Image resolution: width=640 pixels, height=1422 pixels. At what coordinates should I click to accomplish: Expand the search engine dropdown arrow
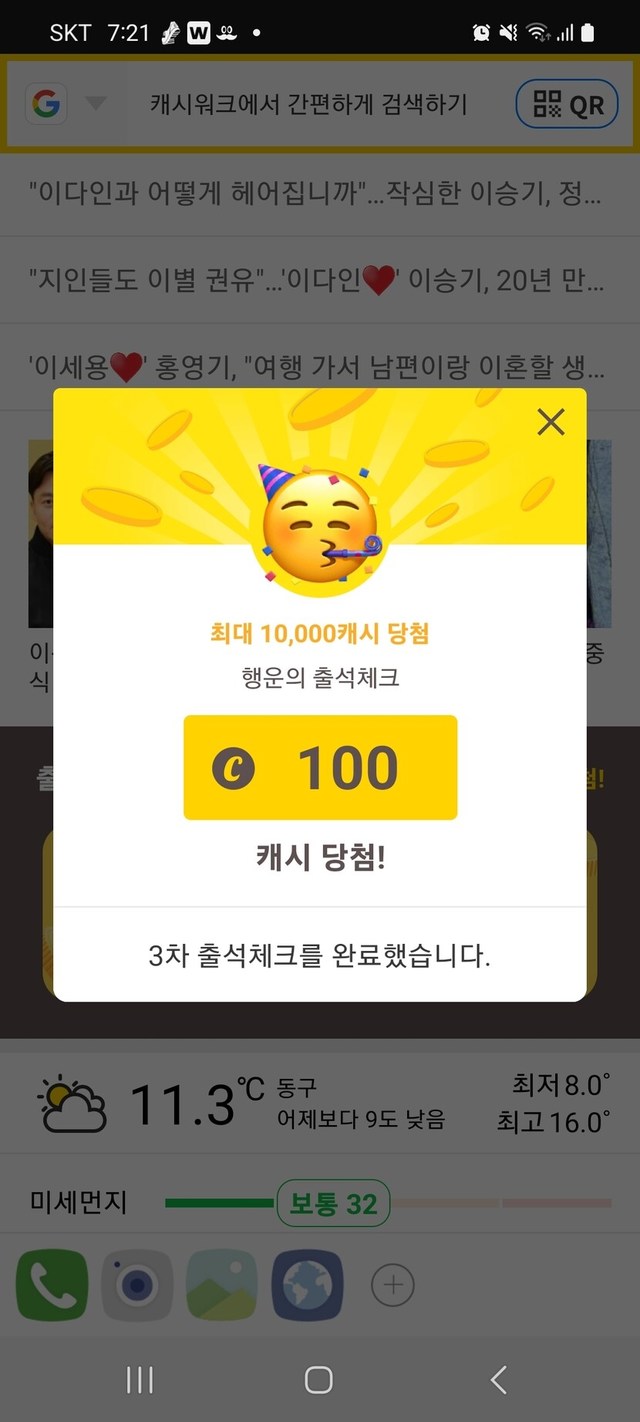[x=96, y=104]
